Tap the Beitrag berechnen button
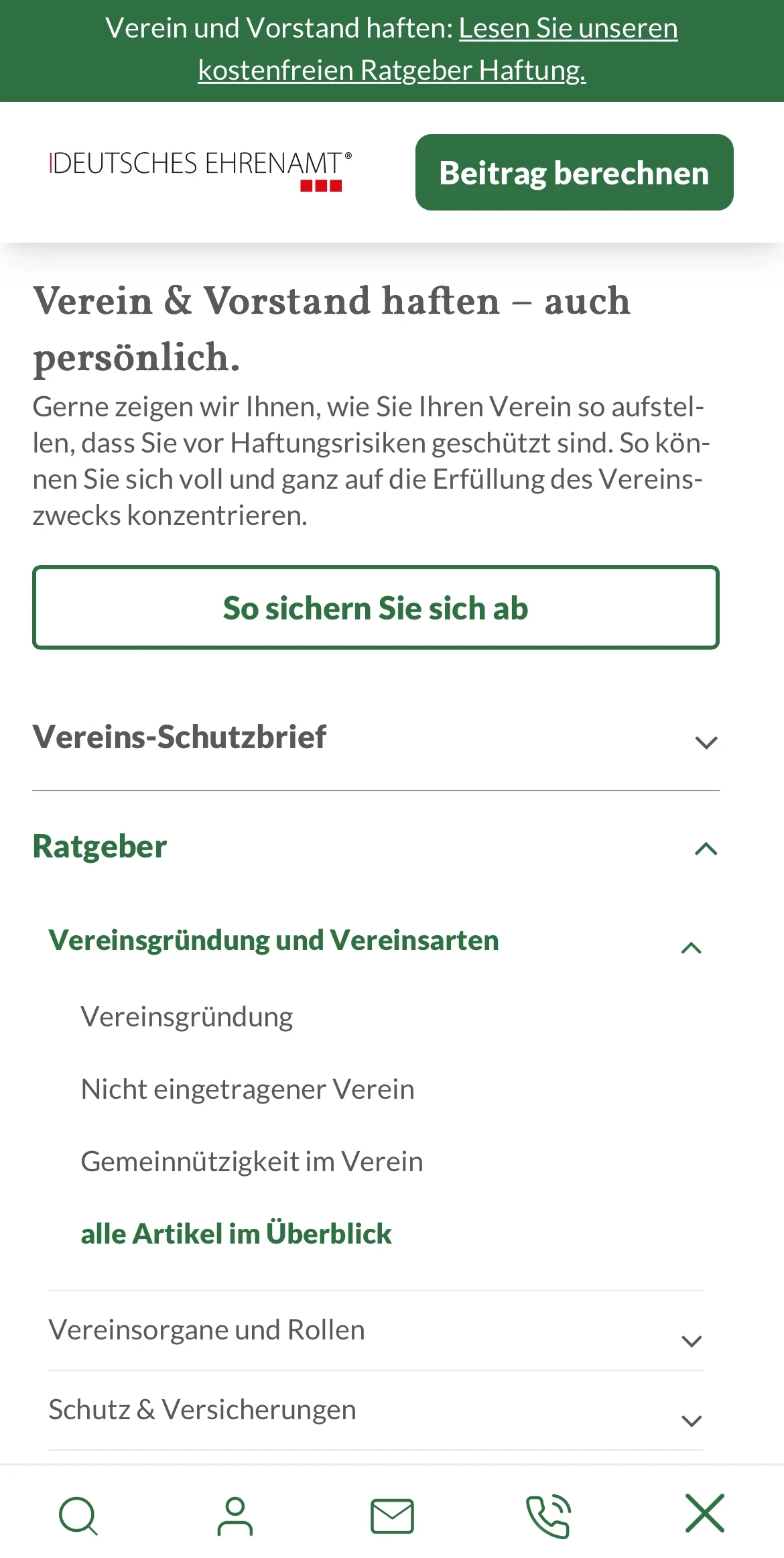 (574, 172)
